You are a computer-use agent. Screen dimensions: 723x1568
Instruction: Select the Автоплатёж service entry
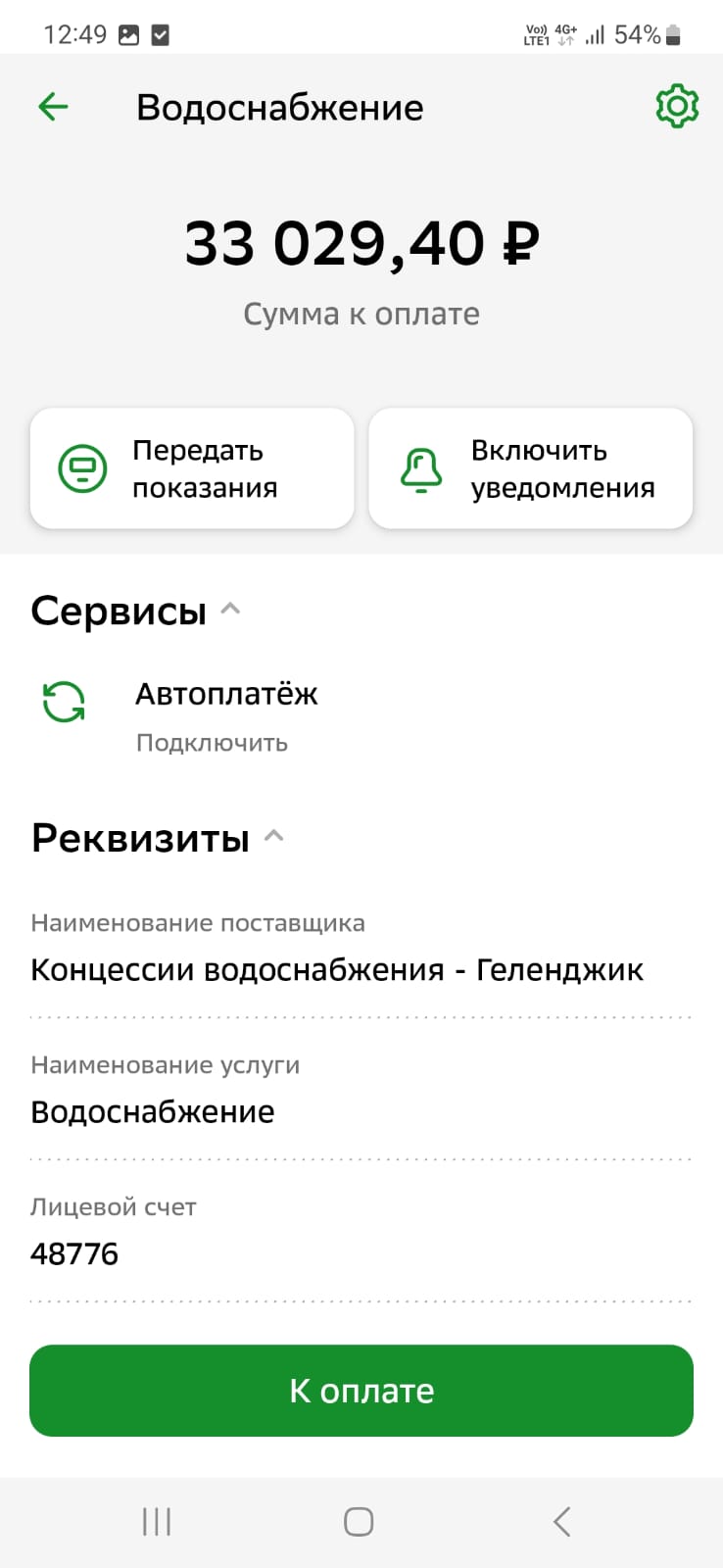pos(226,694)
